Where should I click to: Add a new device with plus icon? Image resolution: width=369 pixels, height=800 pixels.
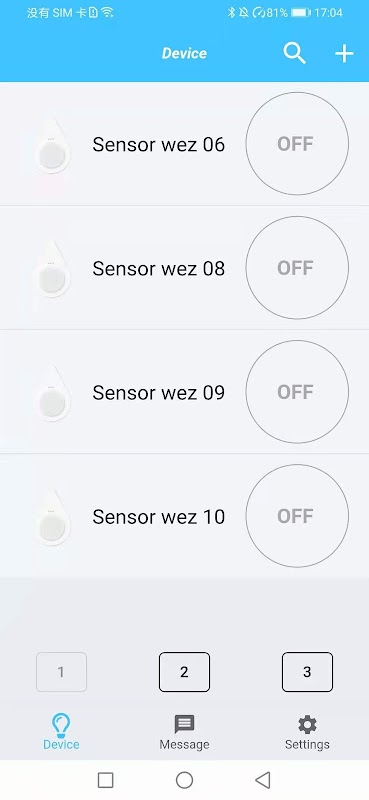click(x=344, y=54)
